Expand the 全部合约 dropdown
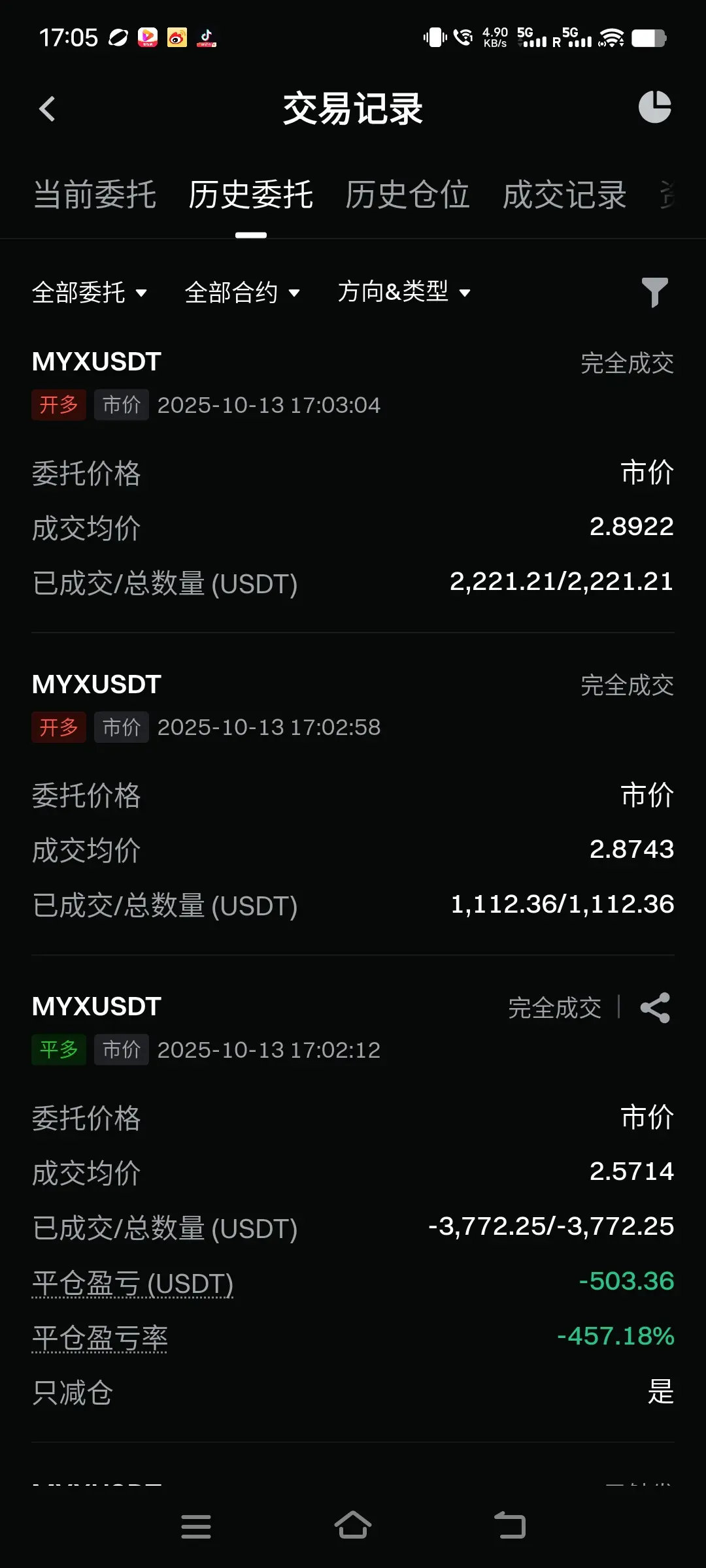This screenshot has width=706, height=1568. pos(243,293)
